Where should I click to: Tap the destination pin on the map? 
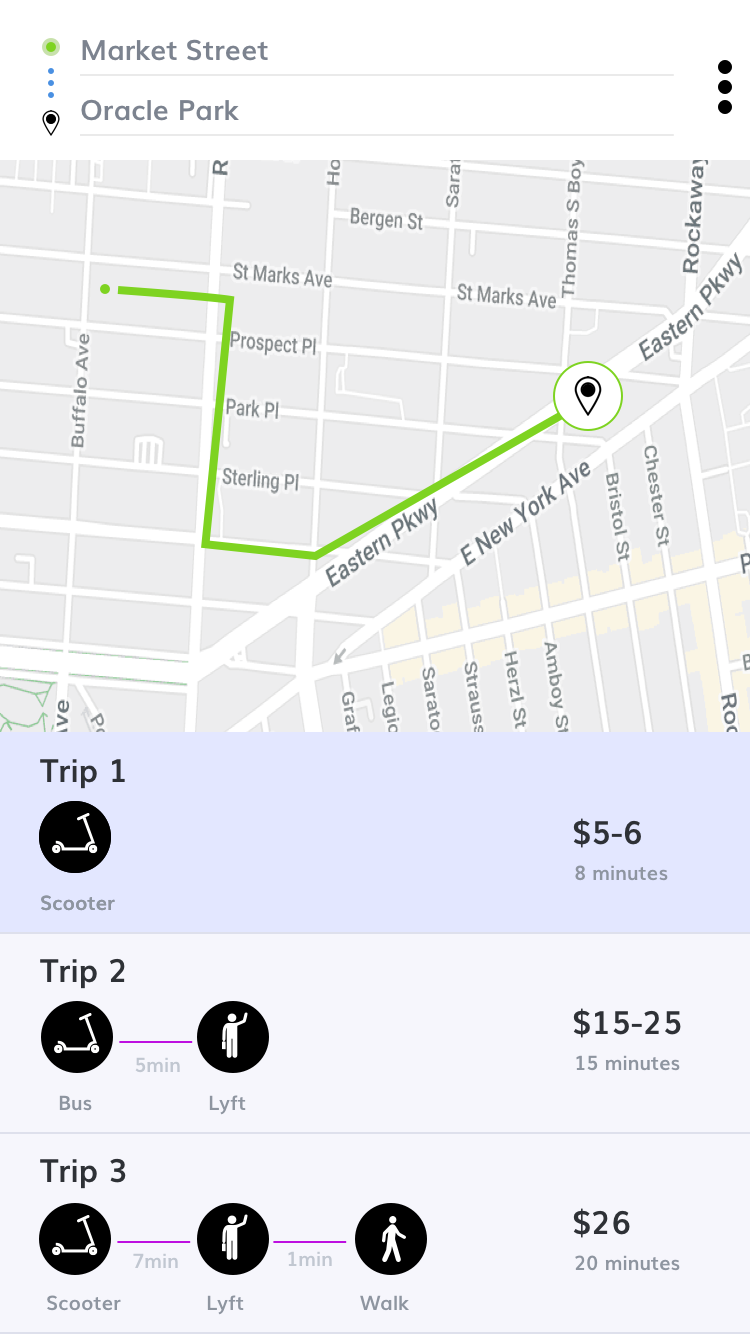point(589,395)
